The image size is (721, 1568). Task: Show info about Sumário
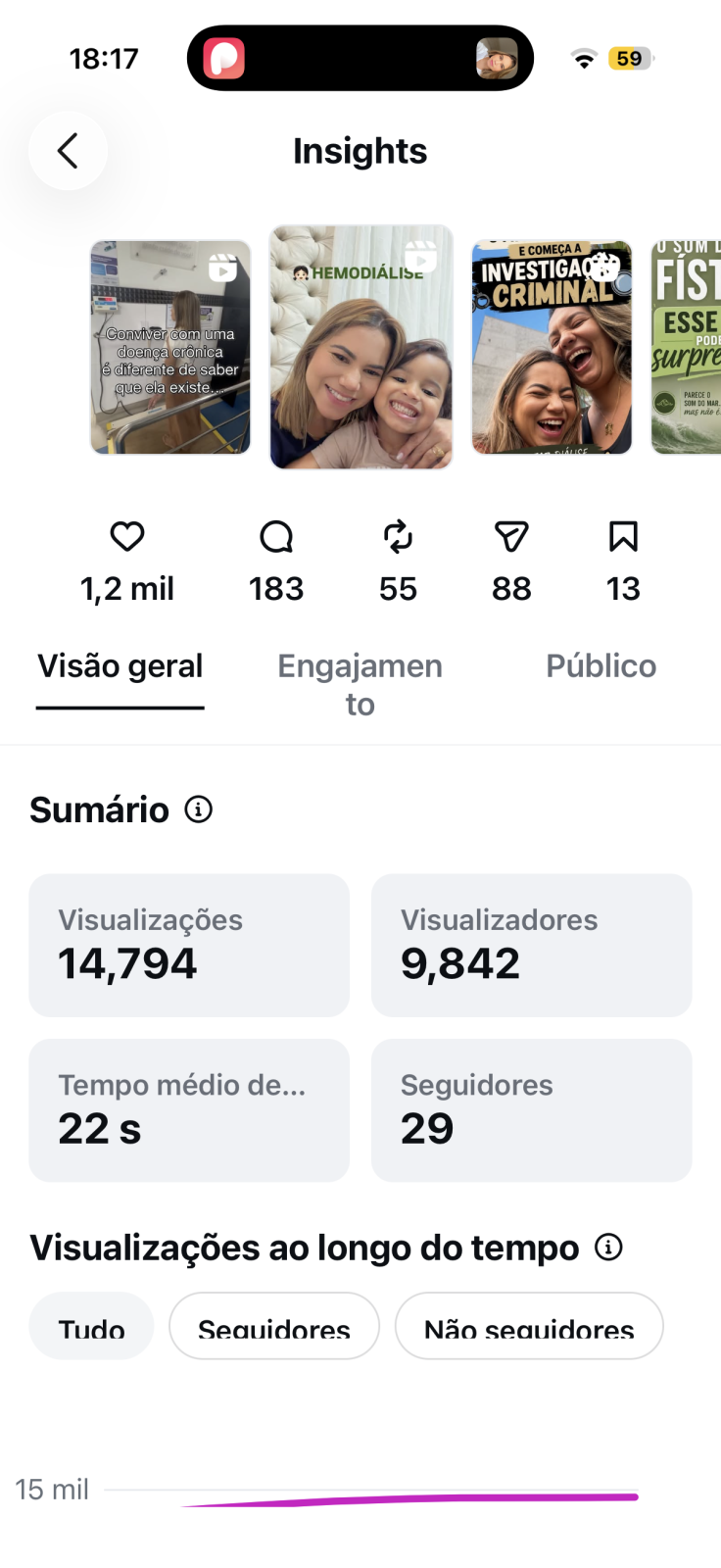click(x=199, y=809)
